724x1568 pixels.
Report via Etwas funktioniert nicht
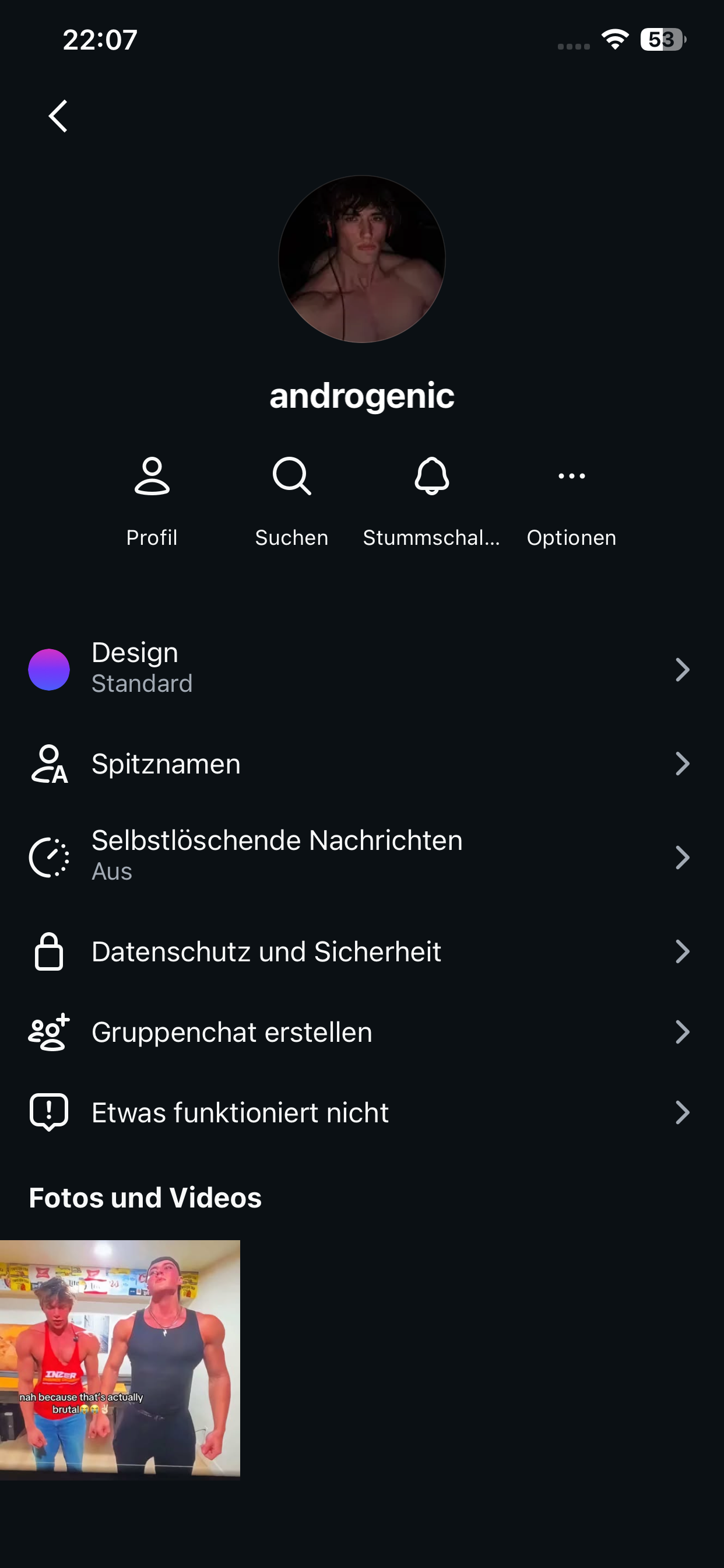pyautogui.click(x=361, y=1112)
